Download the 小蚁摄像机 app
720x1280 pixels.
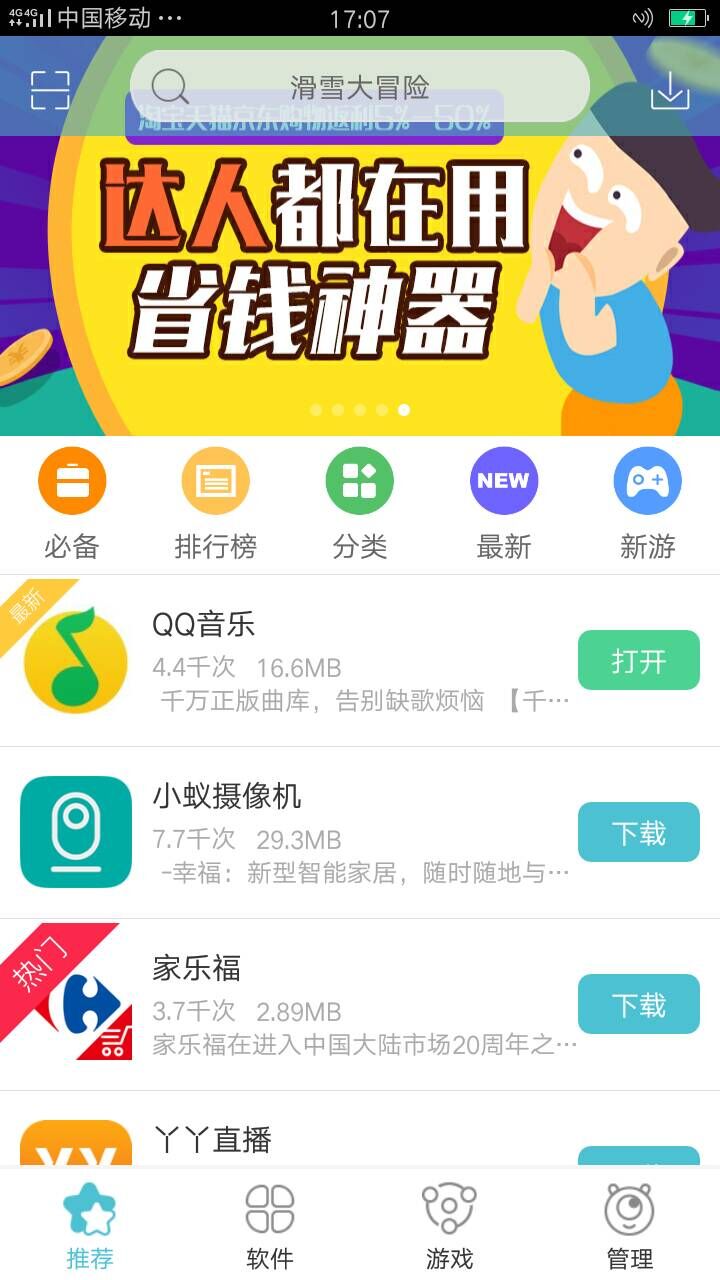(x=638, y=832)
